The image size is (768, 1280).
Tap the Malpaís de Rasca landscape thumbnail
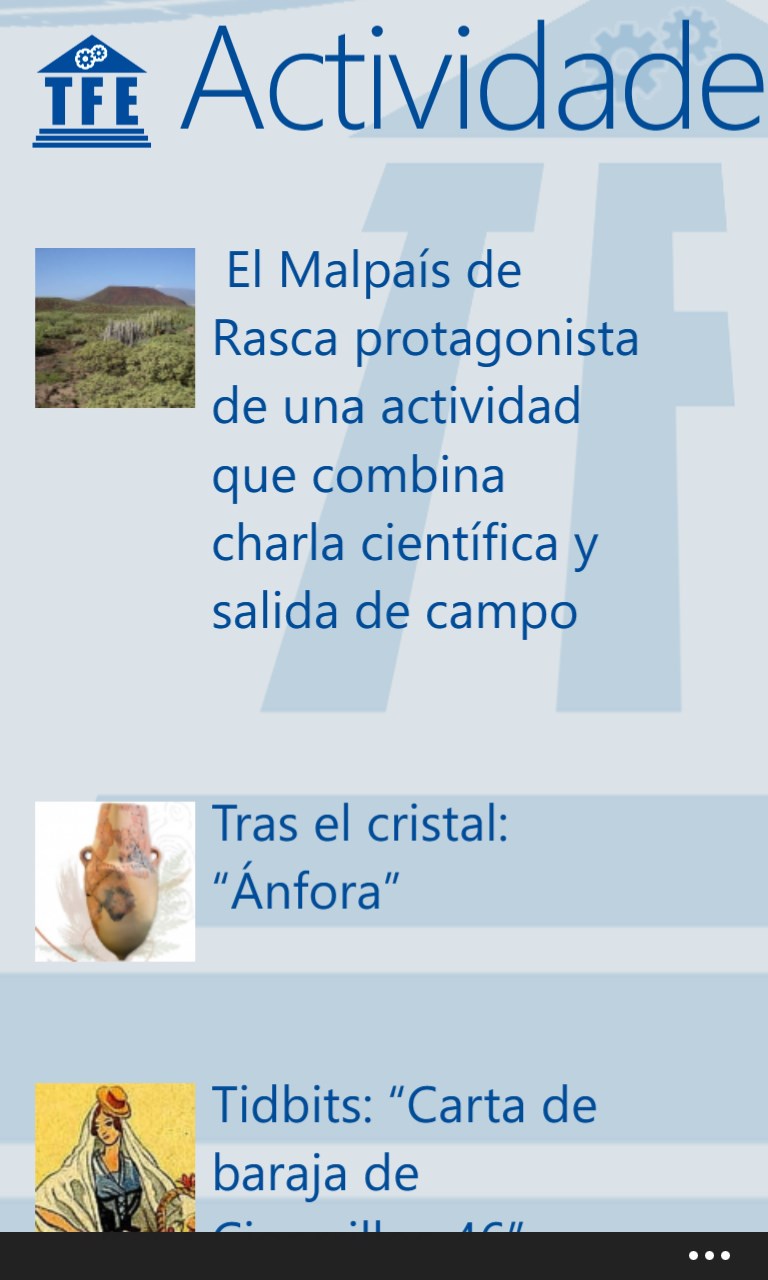click(x=114, y=327)
